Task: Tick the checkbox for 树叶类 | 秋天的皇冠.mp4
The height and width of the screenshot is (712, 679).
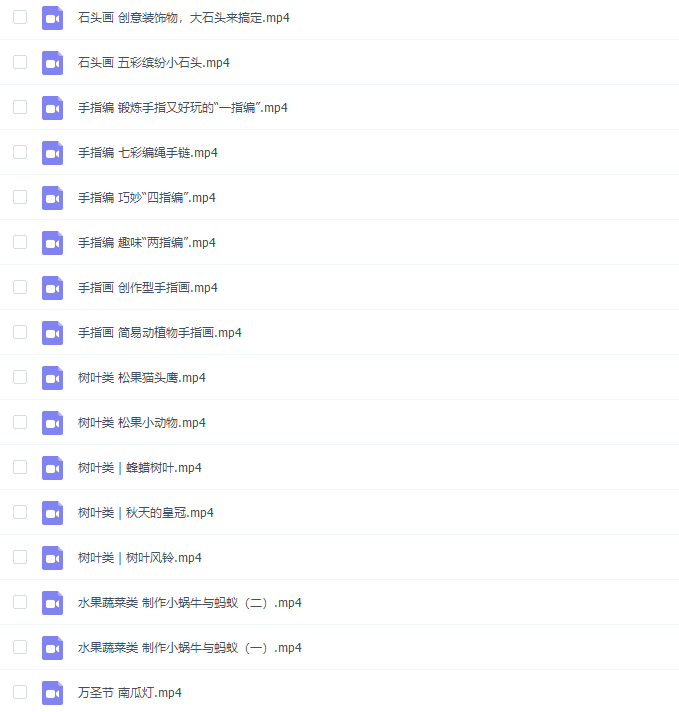Action: tap(20, 512)
